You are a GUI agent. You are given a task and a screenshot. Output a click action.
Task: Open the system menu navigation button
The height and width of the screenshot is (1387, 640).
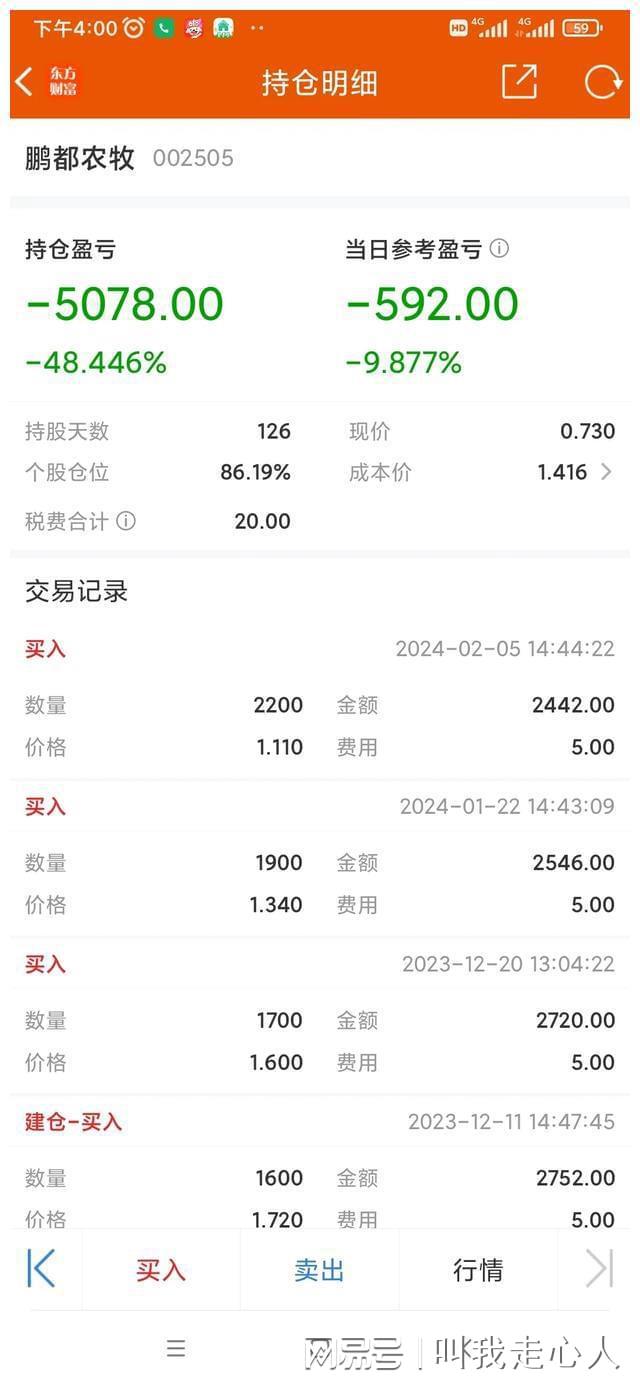[176, 1348]
